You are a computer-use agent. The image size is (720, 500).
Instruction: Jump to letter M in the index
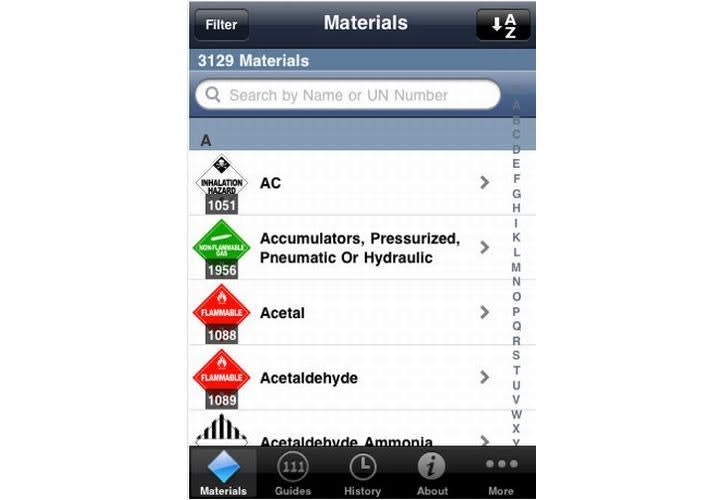pyautogui.click(x=516, y=267)
